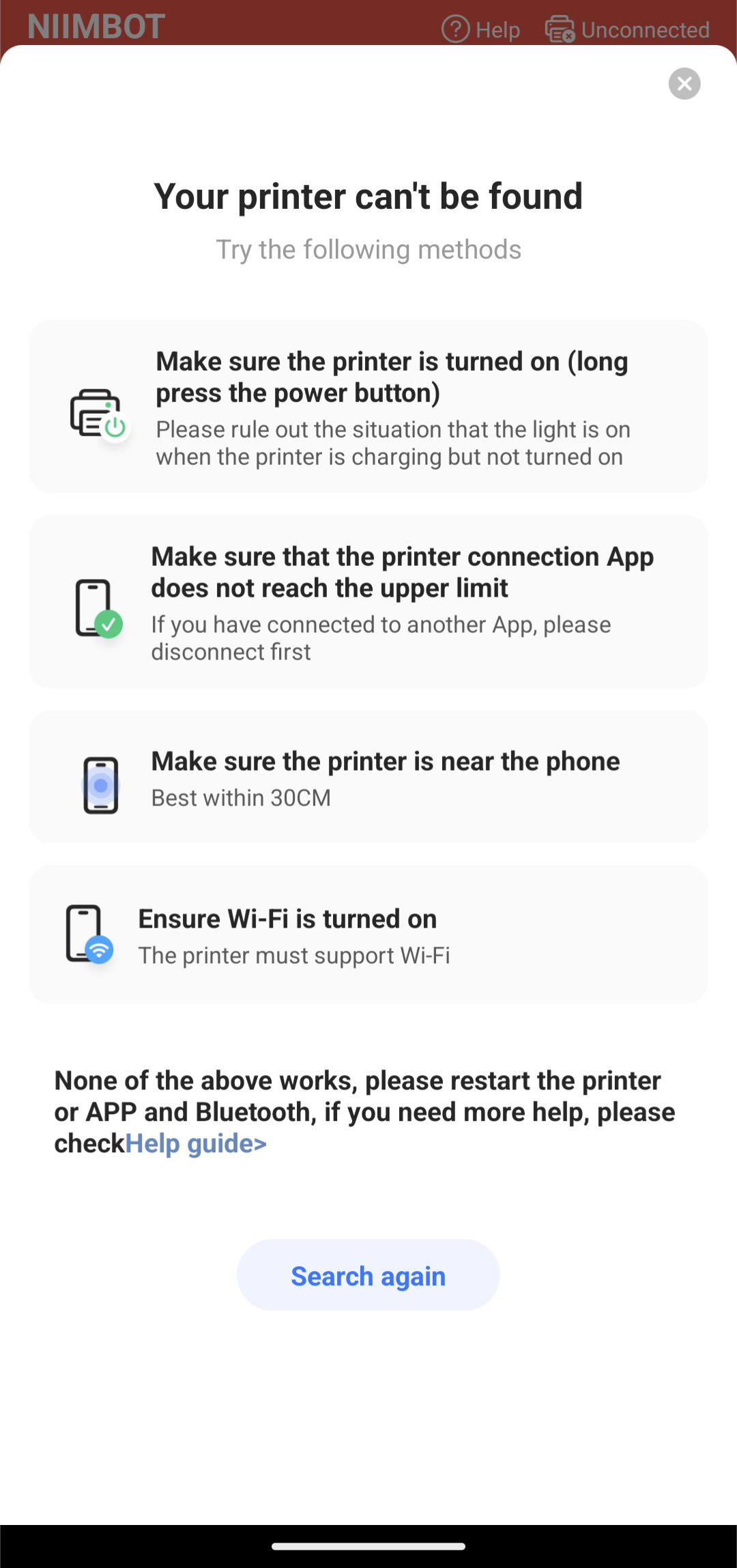Click 'Try the following methods' subtitle text

point(369,249)
